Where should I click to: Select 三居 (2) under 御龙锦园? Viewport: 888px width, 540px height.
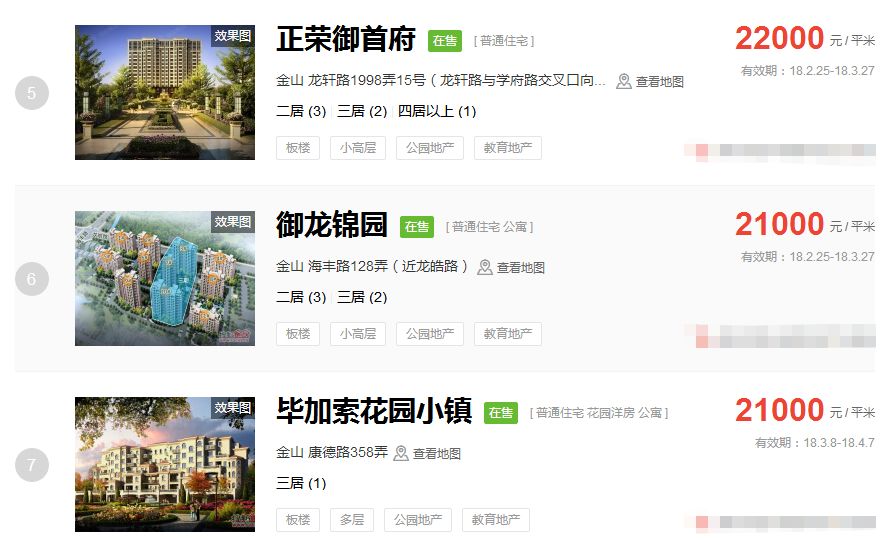pos(362,297)
